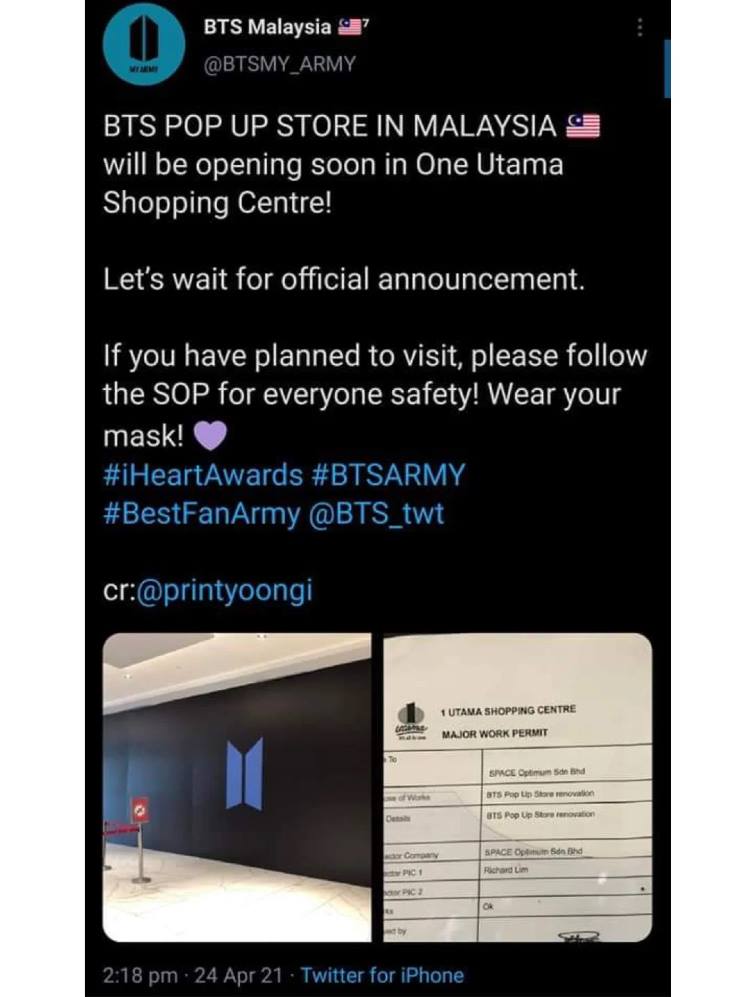This screenshot has height=997, width=750.
Task: Open the #BestFanArmy hashtag
Action: pyautogui.click(x=201, y=515)
